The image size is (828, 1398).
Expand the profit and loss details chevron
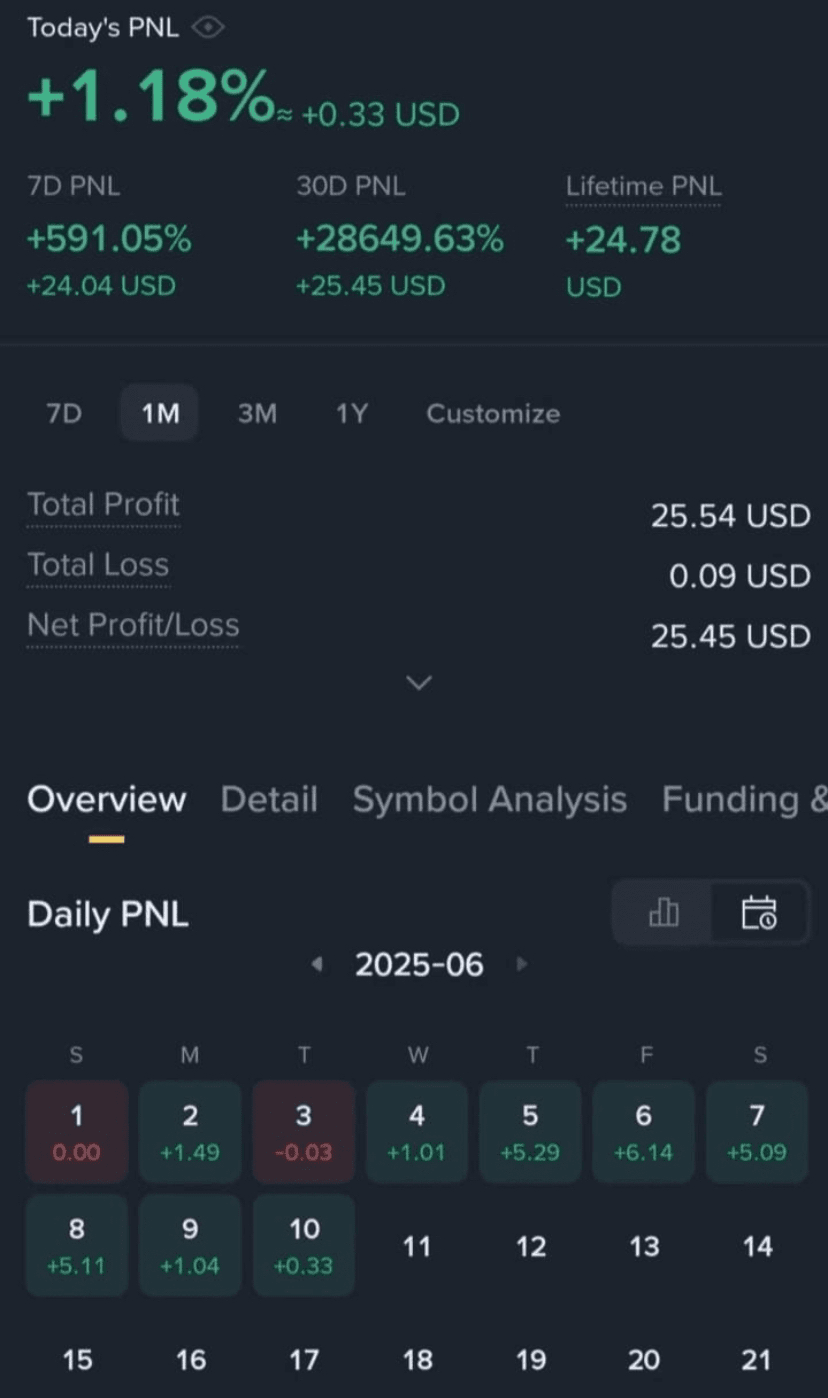coord(419,683)
